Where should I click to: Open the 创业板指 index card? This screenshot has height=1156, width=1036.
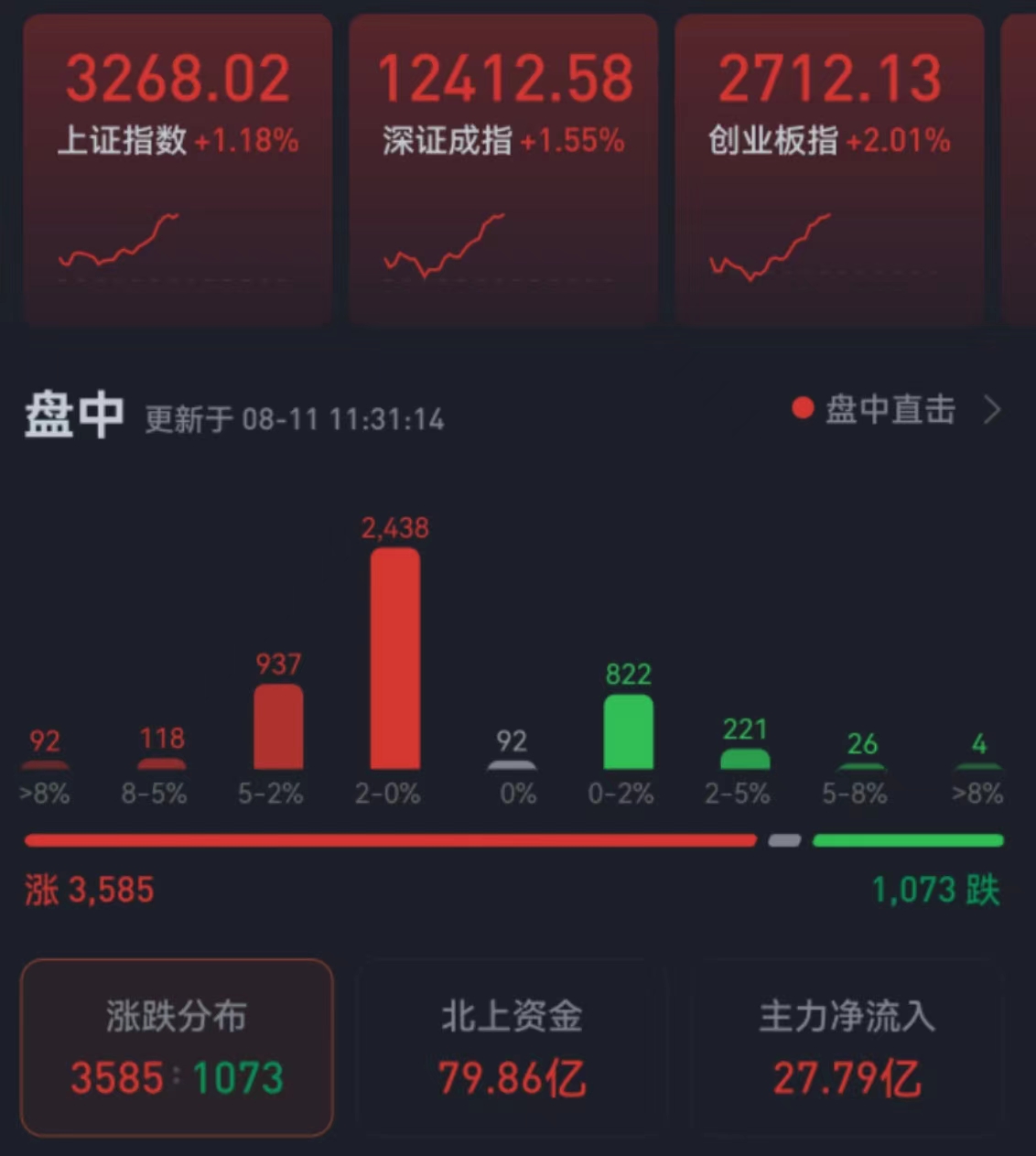(x=829, y=169)
